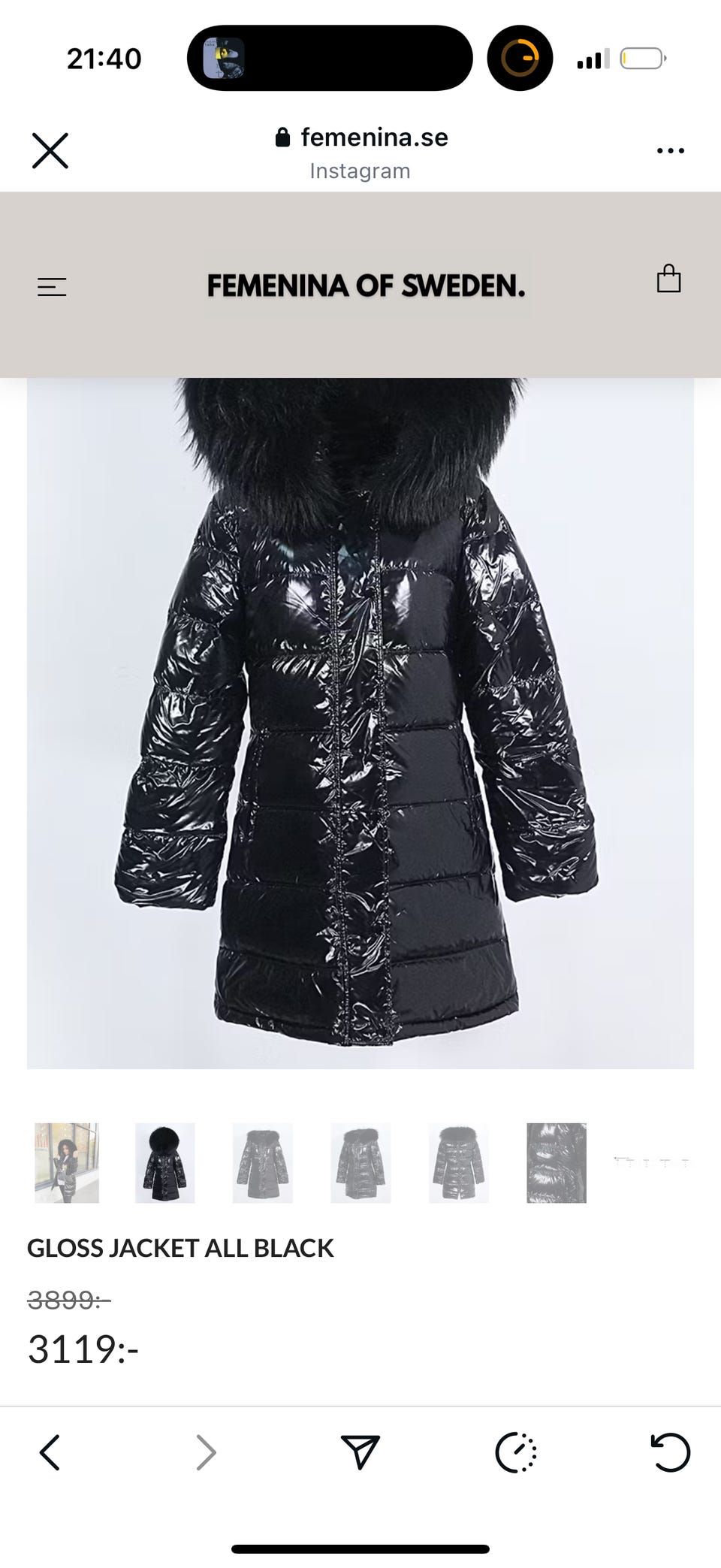Select the size chart thumbnail

(x=650, y=1162)
